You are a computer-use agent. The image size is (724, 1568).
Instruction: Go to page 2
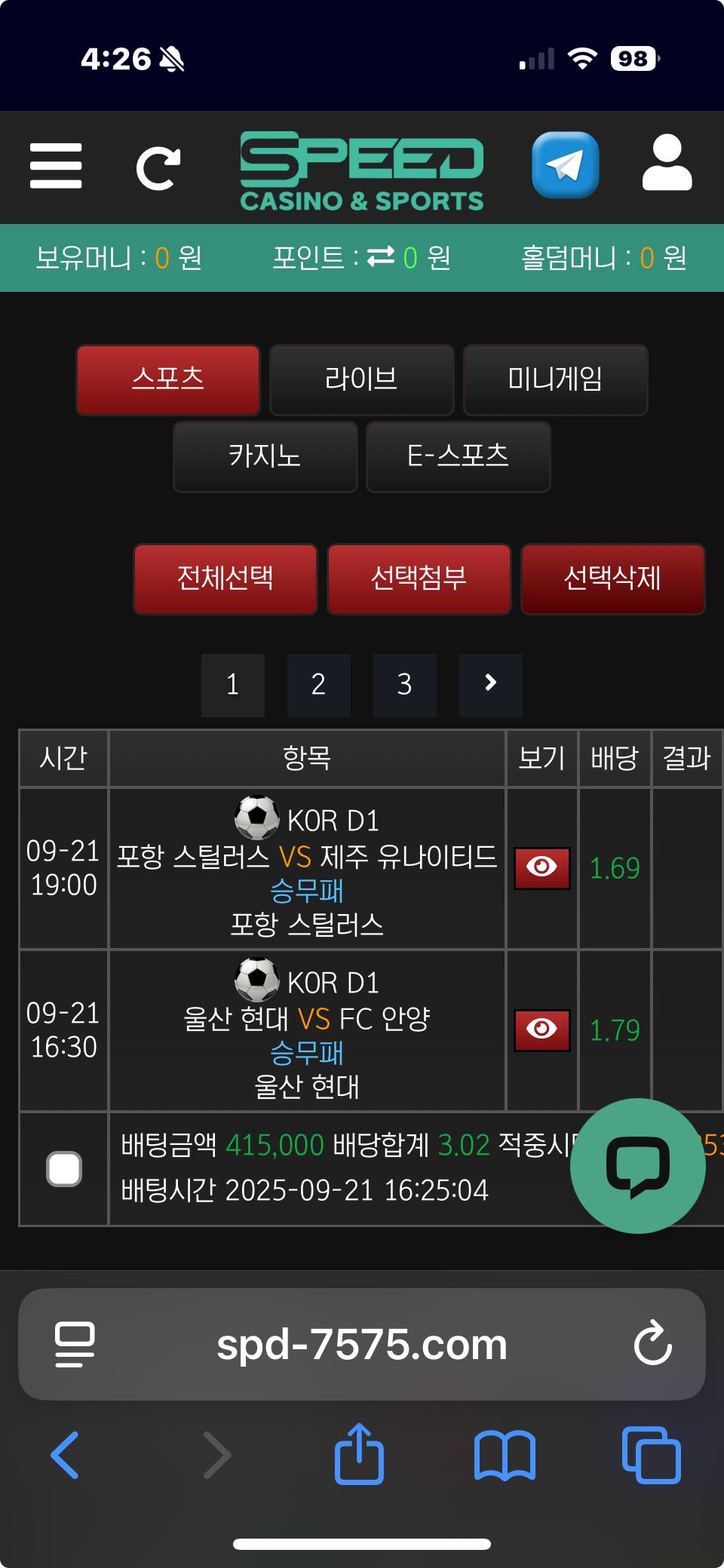(x=319, y=685)
